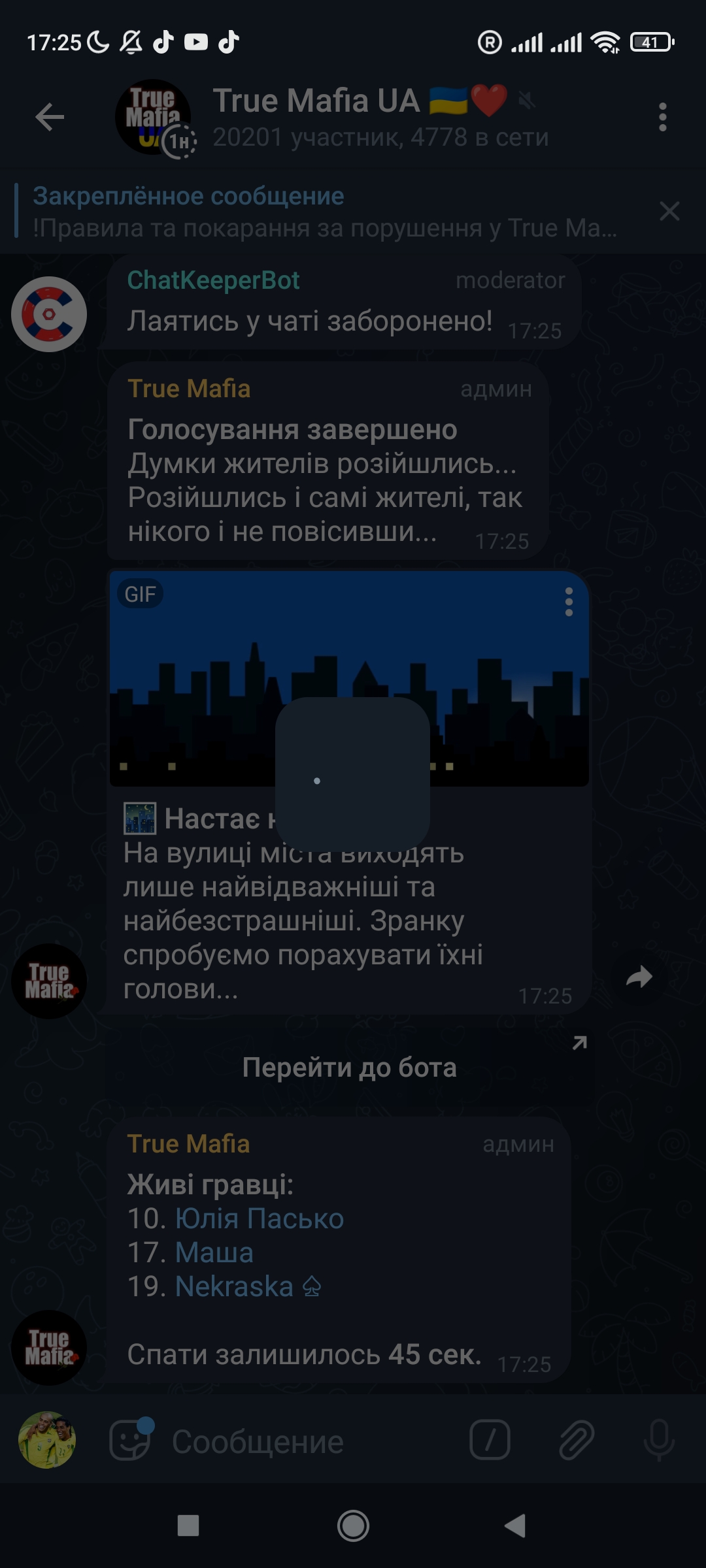Tap the Перейти до бота button
Viewport: 706px width, 1568px height.
point(350,1068)
